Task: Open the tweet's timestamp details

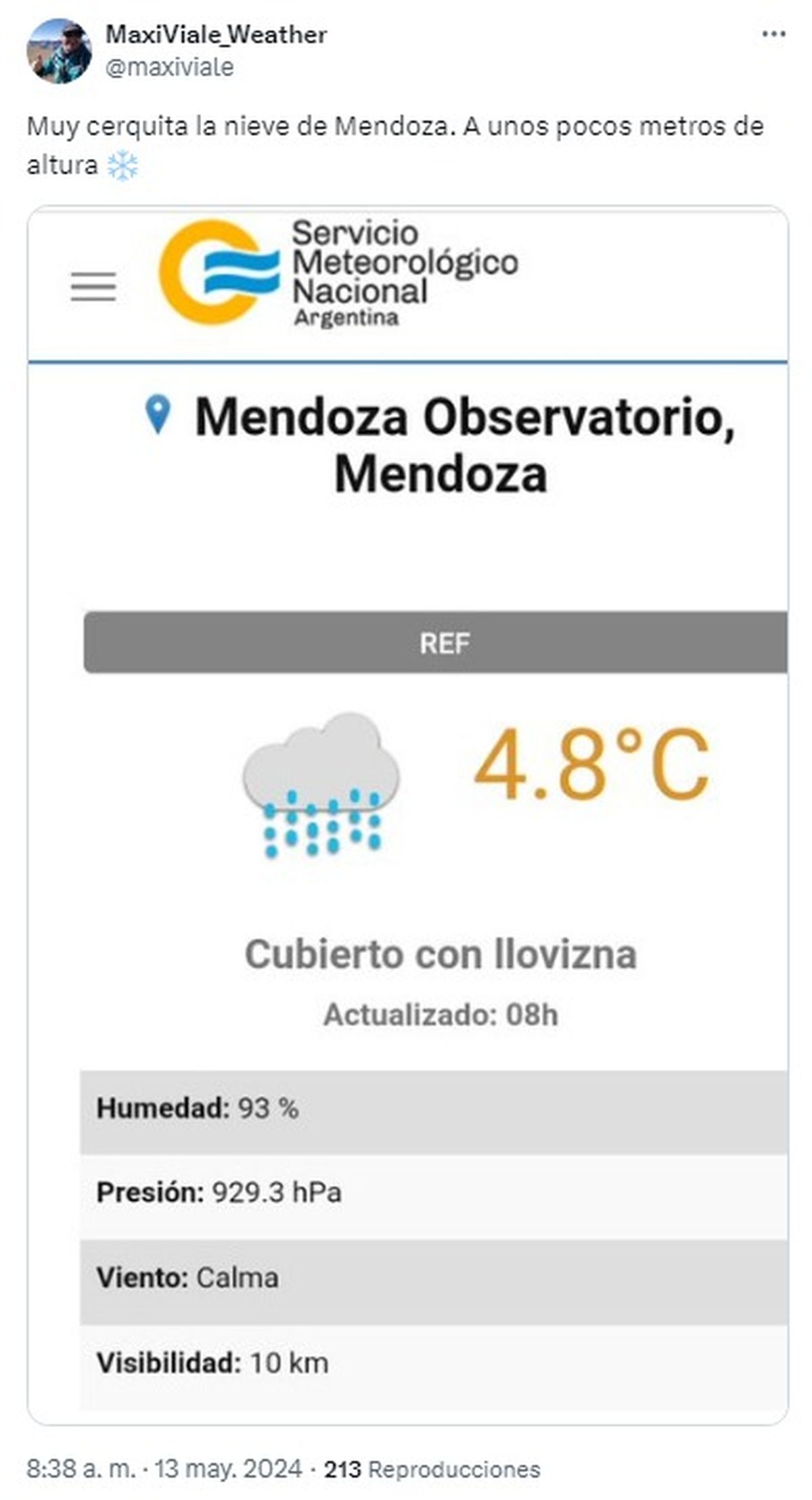Action: 164,1468
